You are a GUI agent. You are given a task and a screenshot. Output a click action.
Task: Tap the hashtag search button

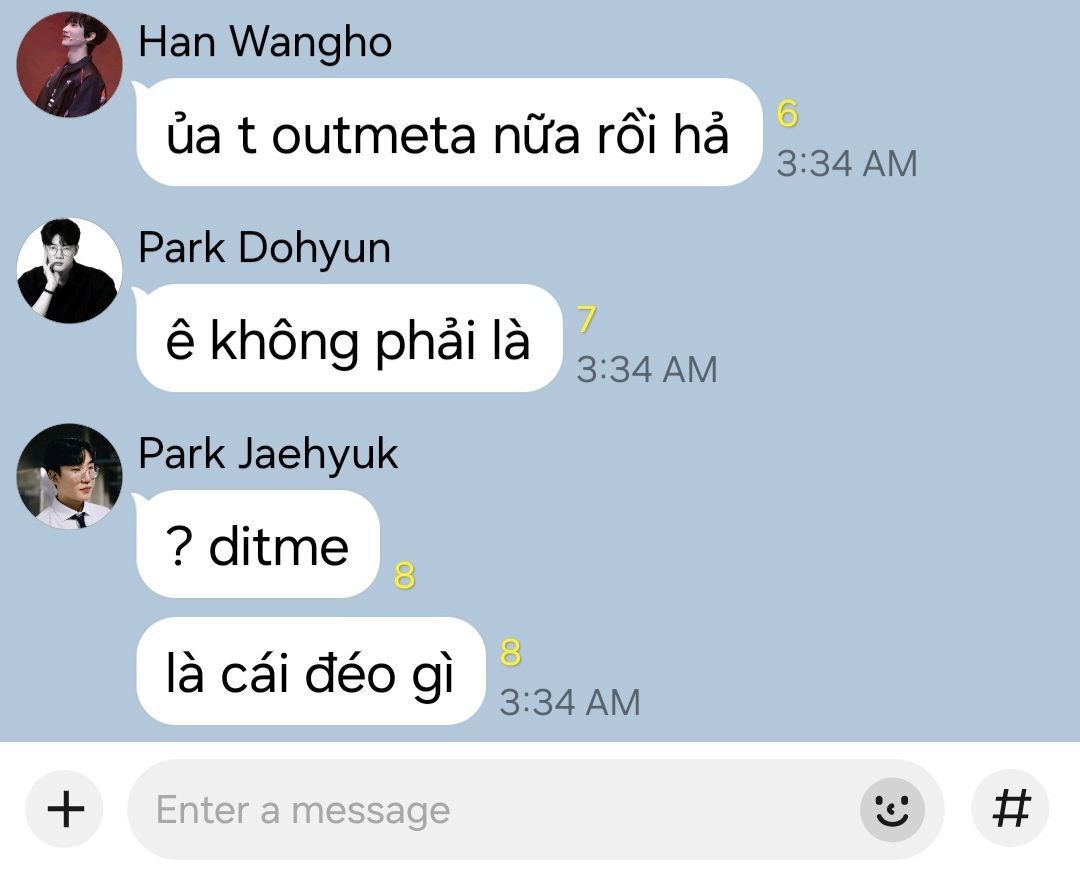pos(1010,808)
